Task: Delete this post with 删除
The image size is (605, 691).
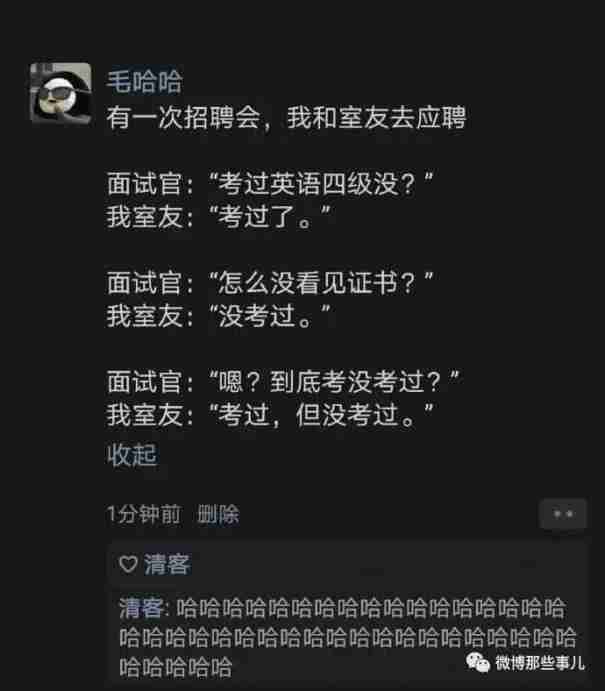Action: (218, 515)
